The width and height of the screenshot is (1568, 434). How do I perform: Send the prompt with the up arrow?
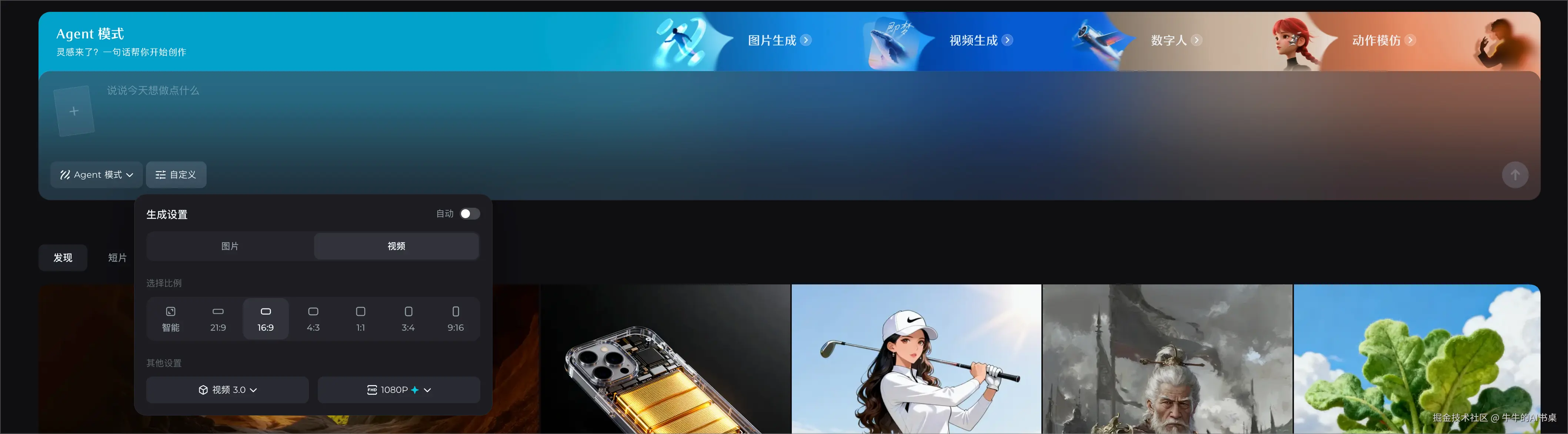(x=1514, y=175)
